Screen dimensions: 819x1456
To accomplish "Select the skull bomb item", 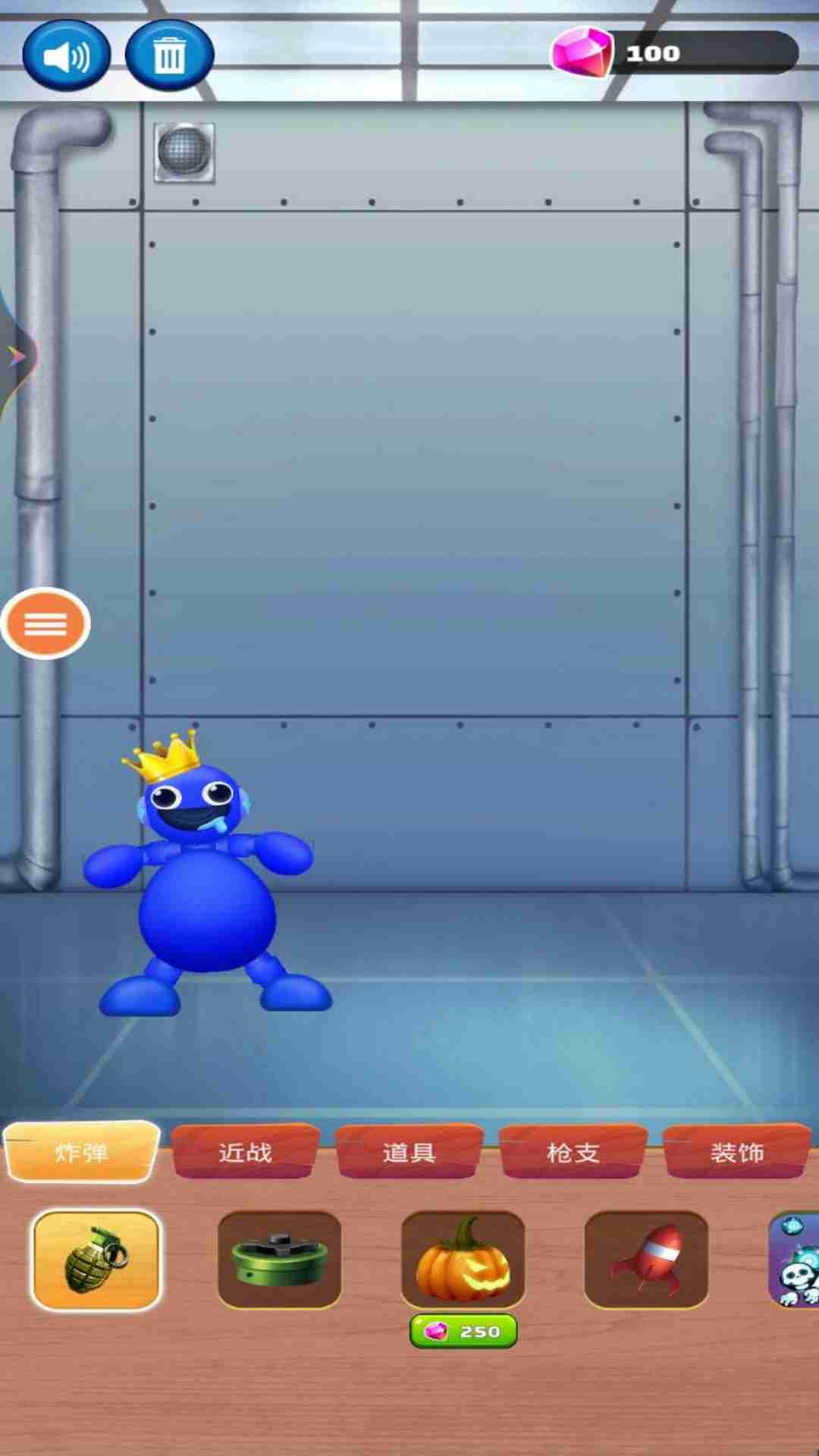I will [x=796, y=1260].
